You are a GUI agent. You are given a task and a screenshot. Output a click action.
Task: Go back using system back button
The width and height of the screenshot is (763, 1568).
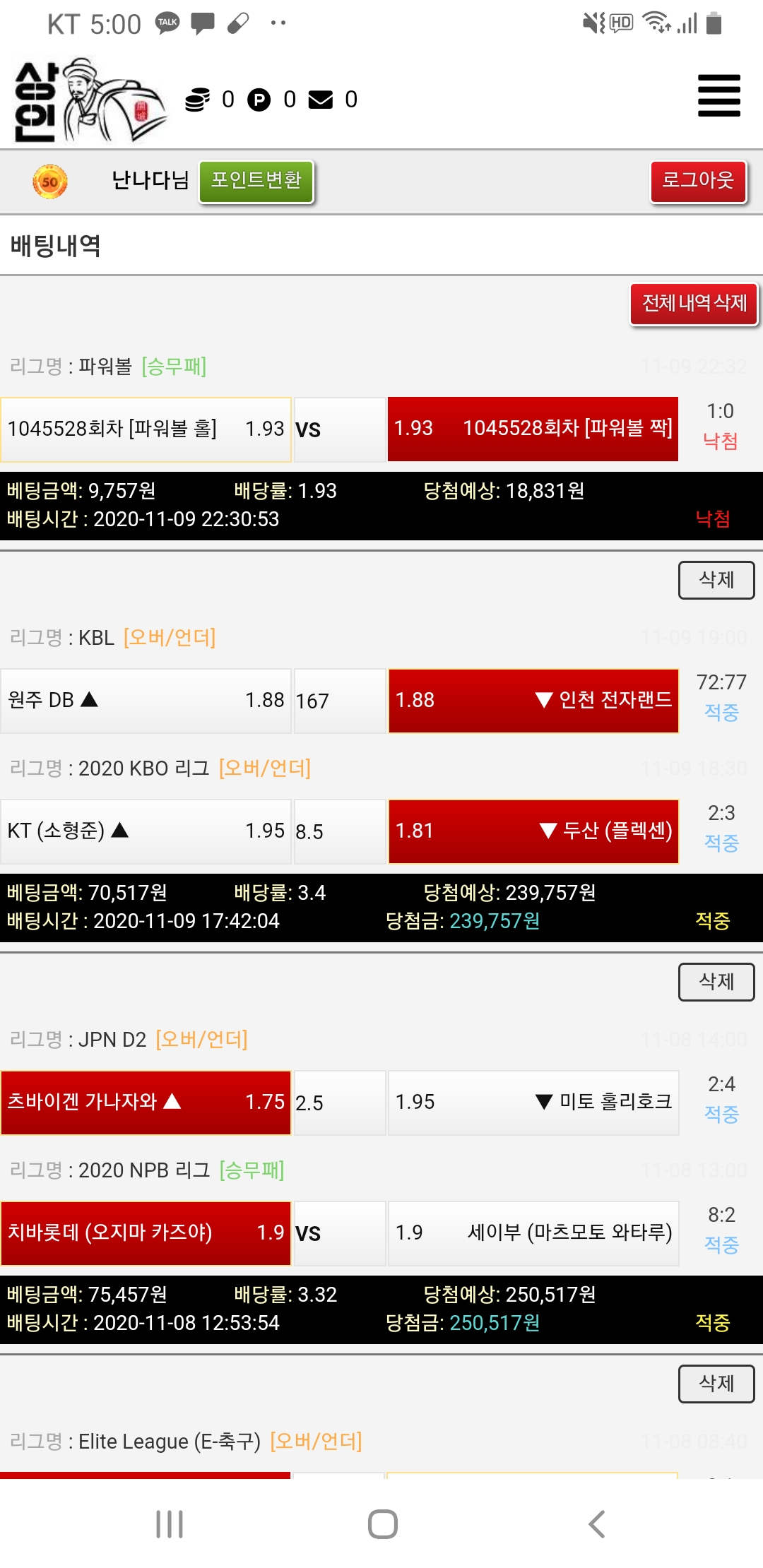coord(597,1524)
